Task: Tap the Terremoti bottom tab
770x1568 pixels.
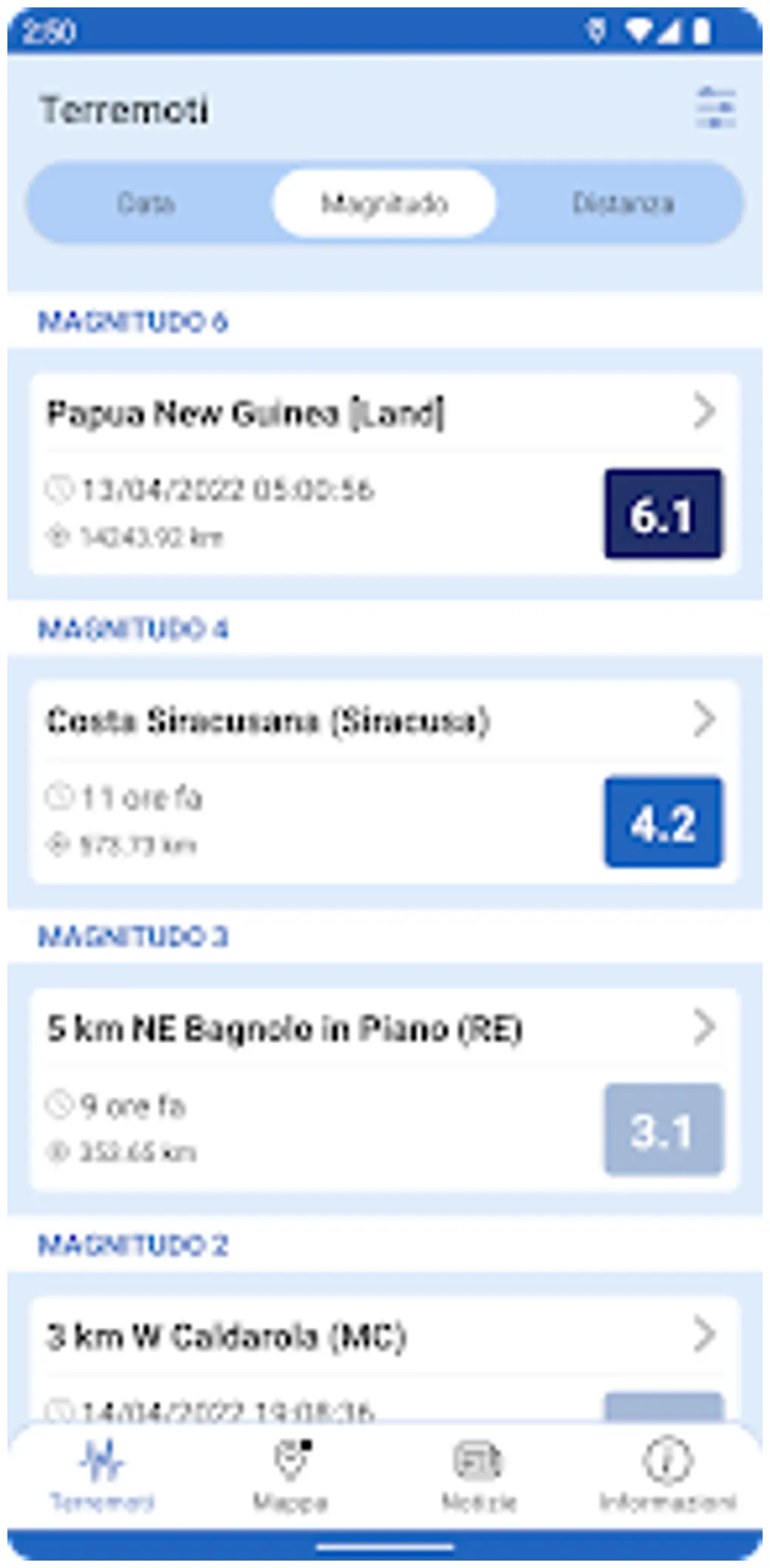Action: click(x=102, y=1473)
